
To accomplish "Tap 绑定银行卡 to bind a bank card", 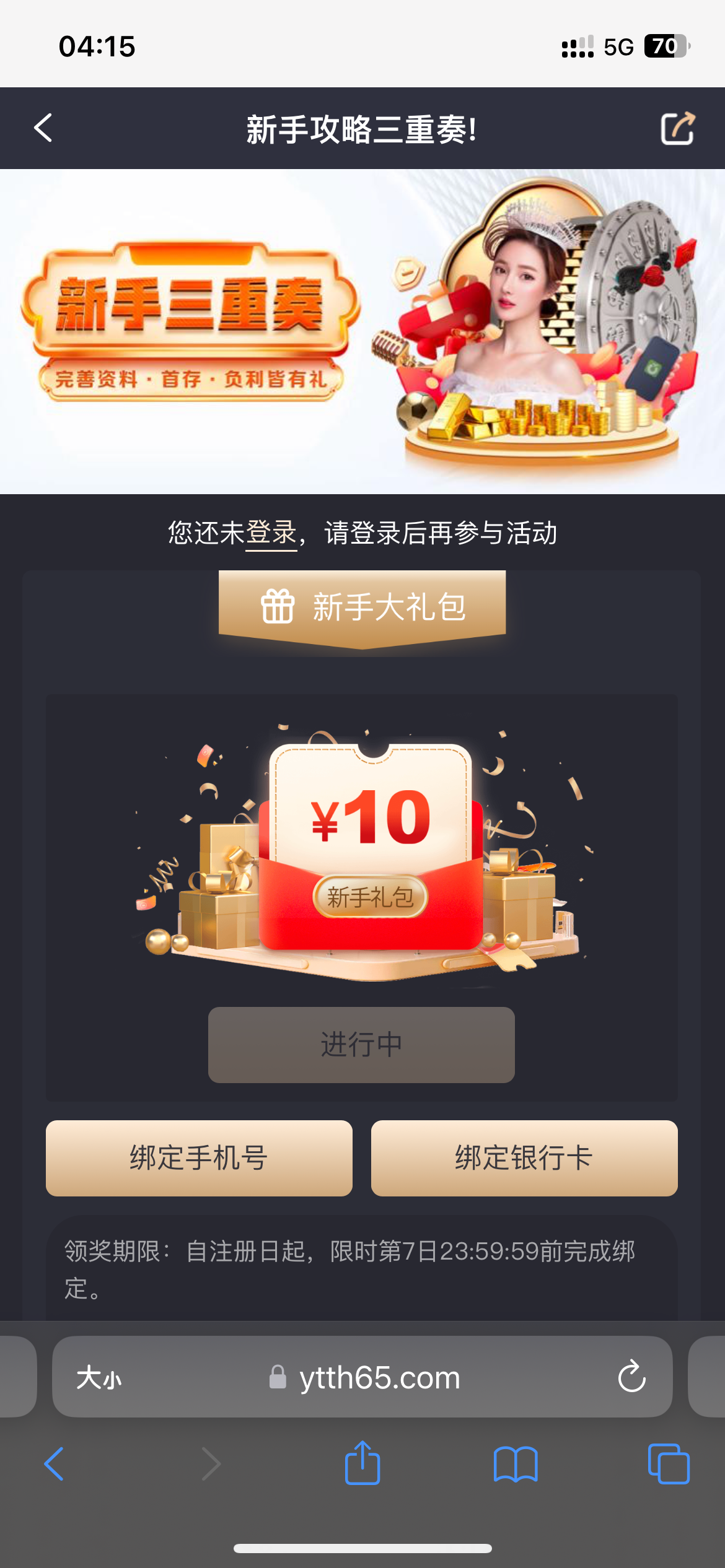I will (524, 1157).
